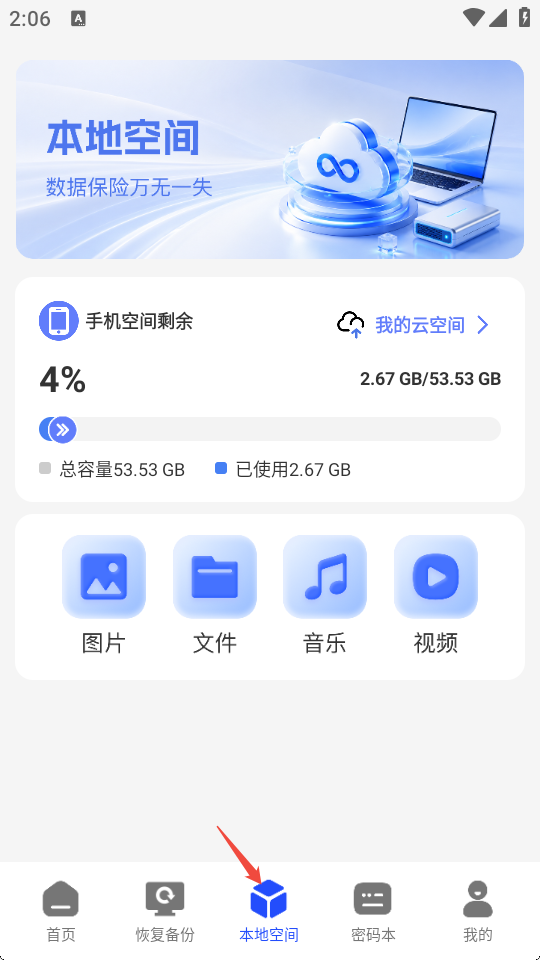This screenshot has width=540, height=960.
Task: Open the 音乐 category
Action: (324, 595)
